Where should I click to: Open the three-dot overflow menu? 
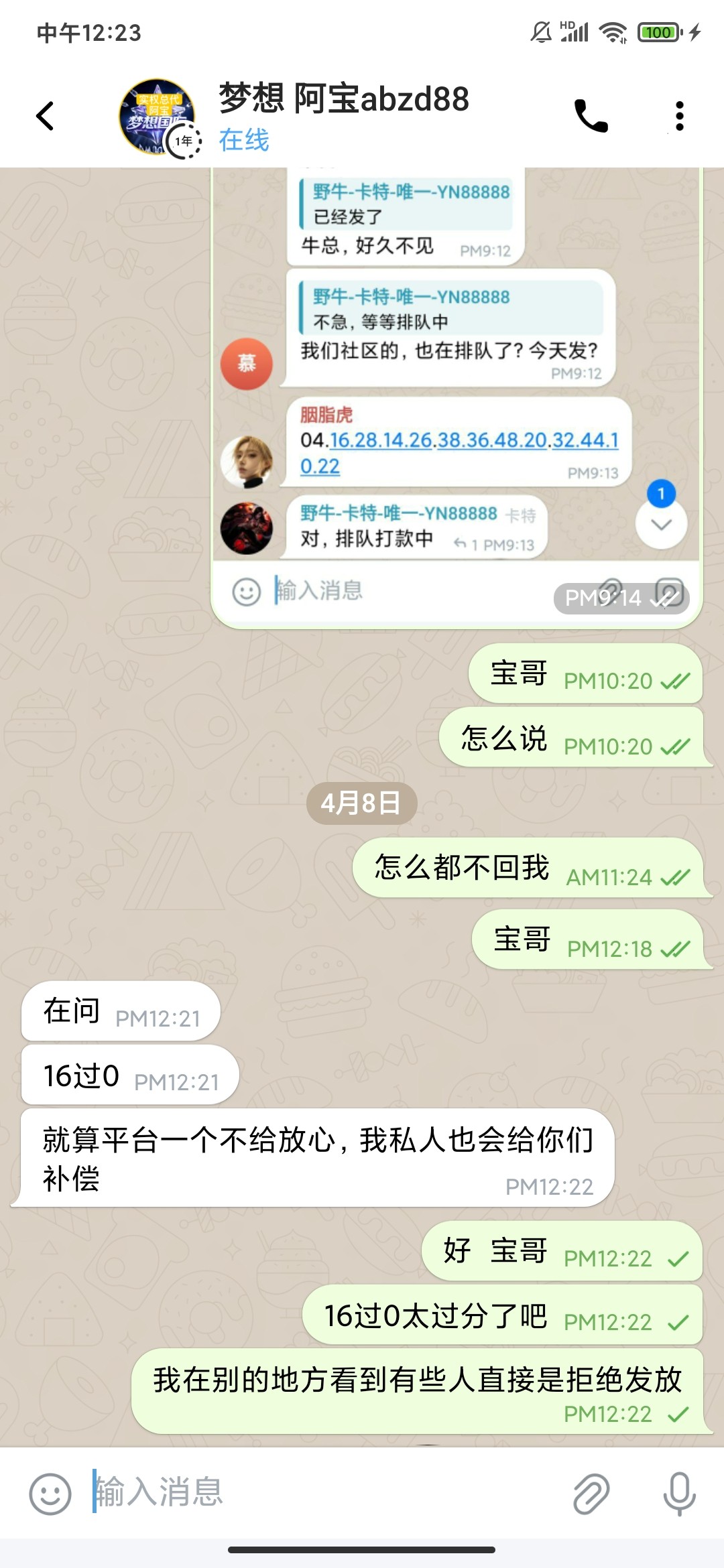(679, 116)
